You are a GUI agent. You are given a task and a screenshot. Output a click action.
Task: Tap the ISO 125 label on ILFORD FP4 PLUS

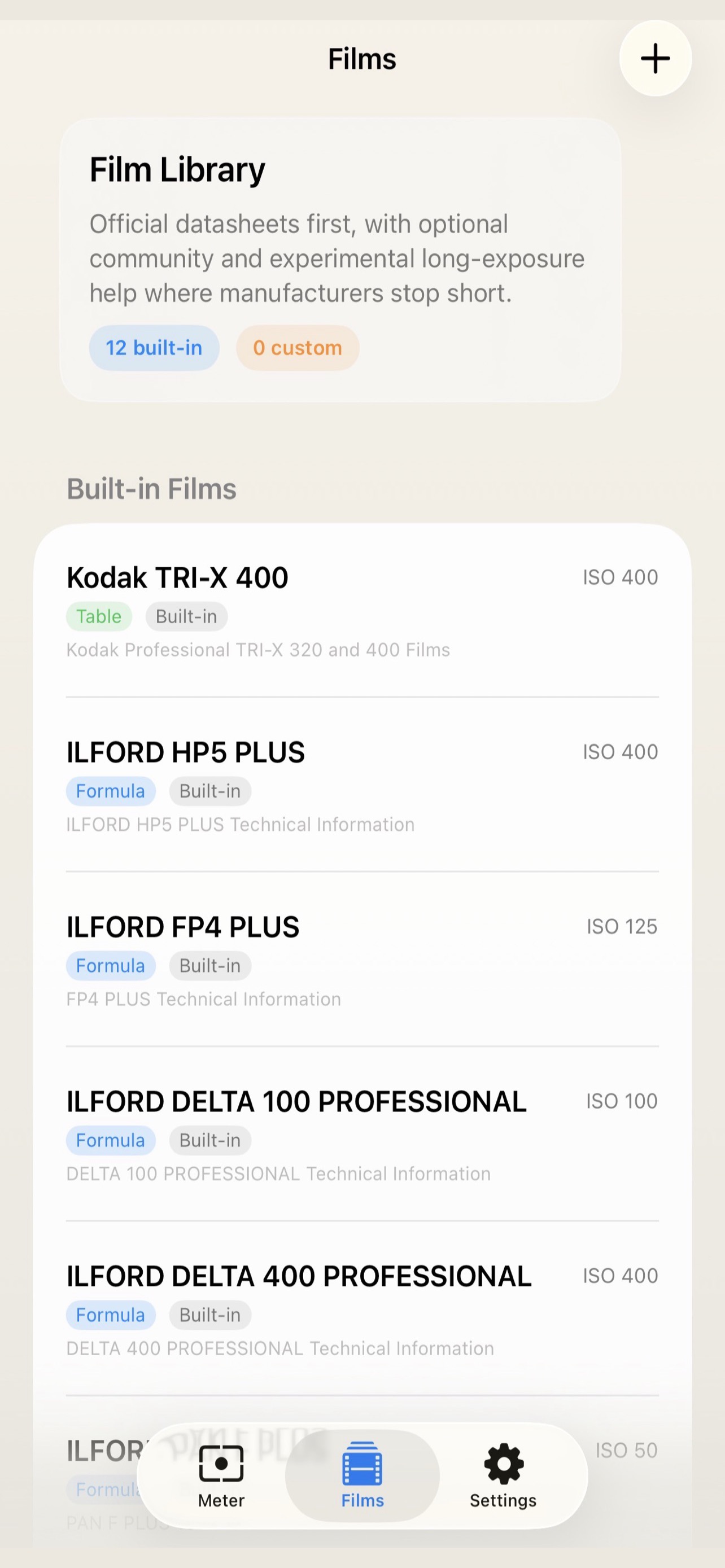(x=621, y=926)
